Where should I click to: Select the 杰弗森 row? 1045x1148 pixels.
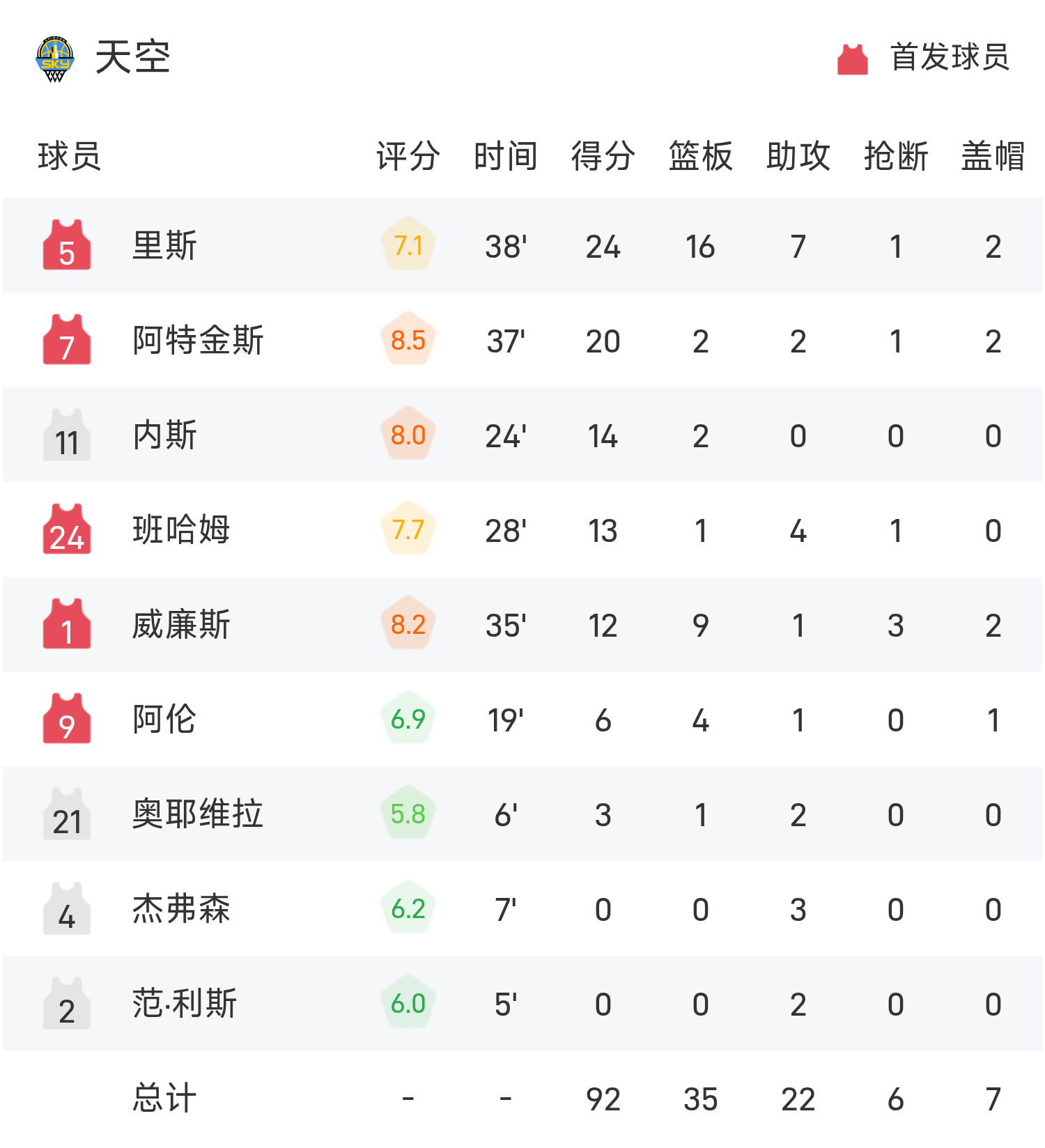pyautogui.click(x=181, y=909)
